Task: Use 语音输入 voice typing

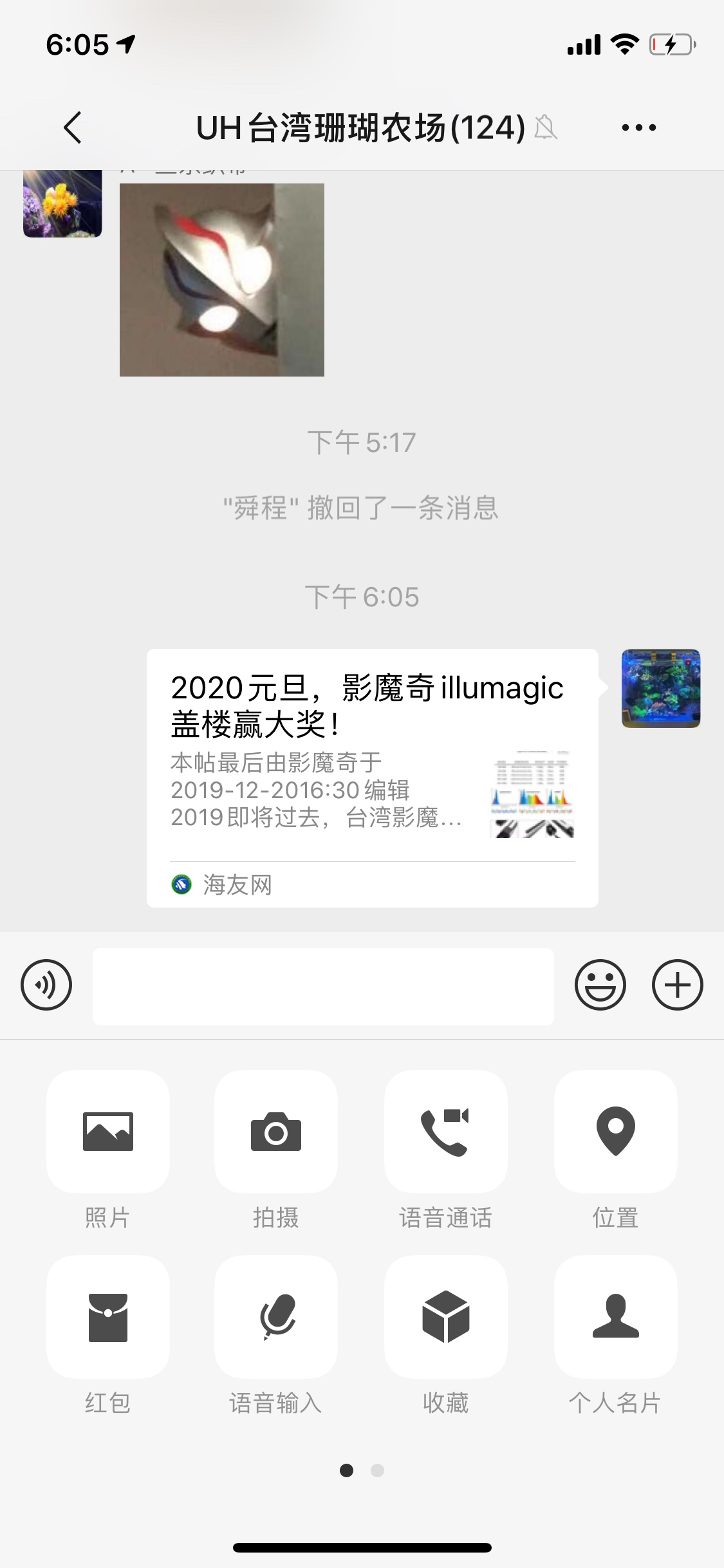Action: click(x=276, y=1317)
